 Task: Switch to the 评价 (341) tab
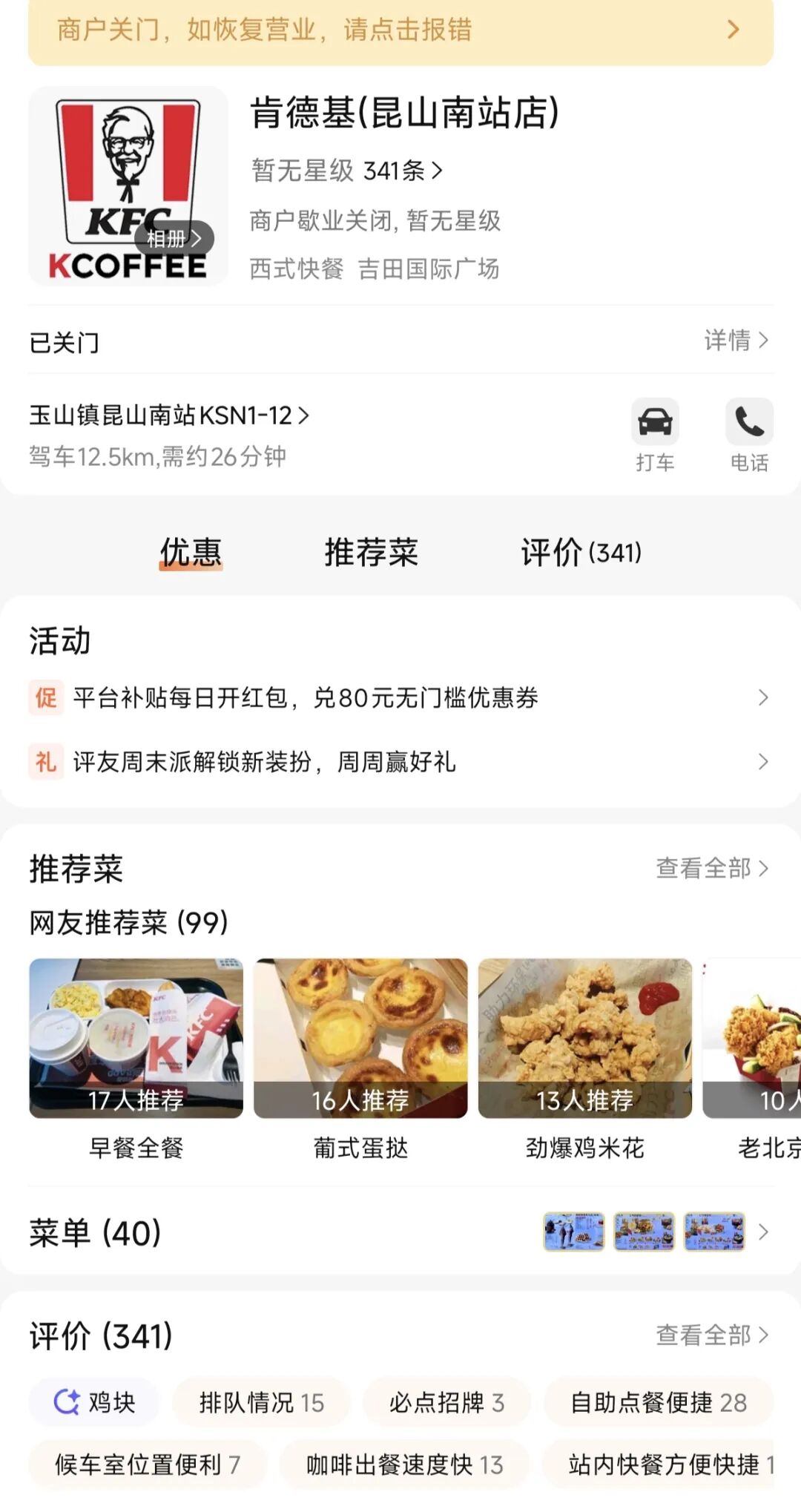tap(581, 553)
